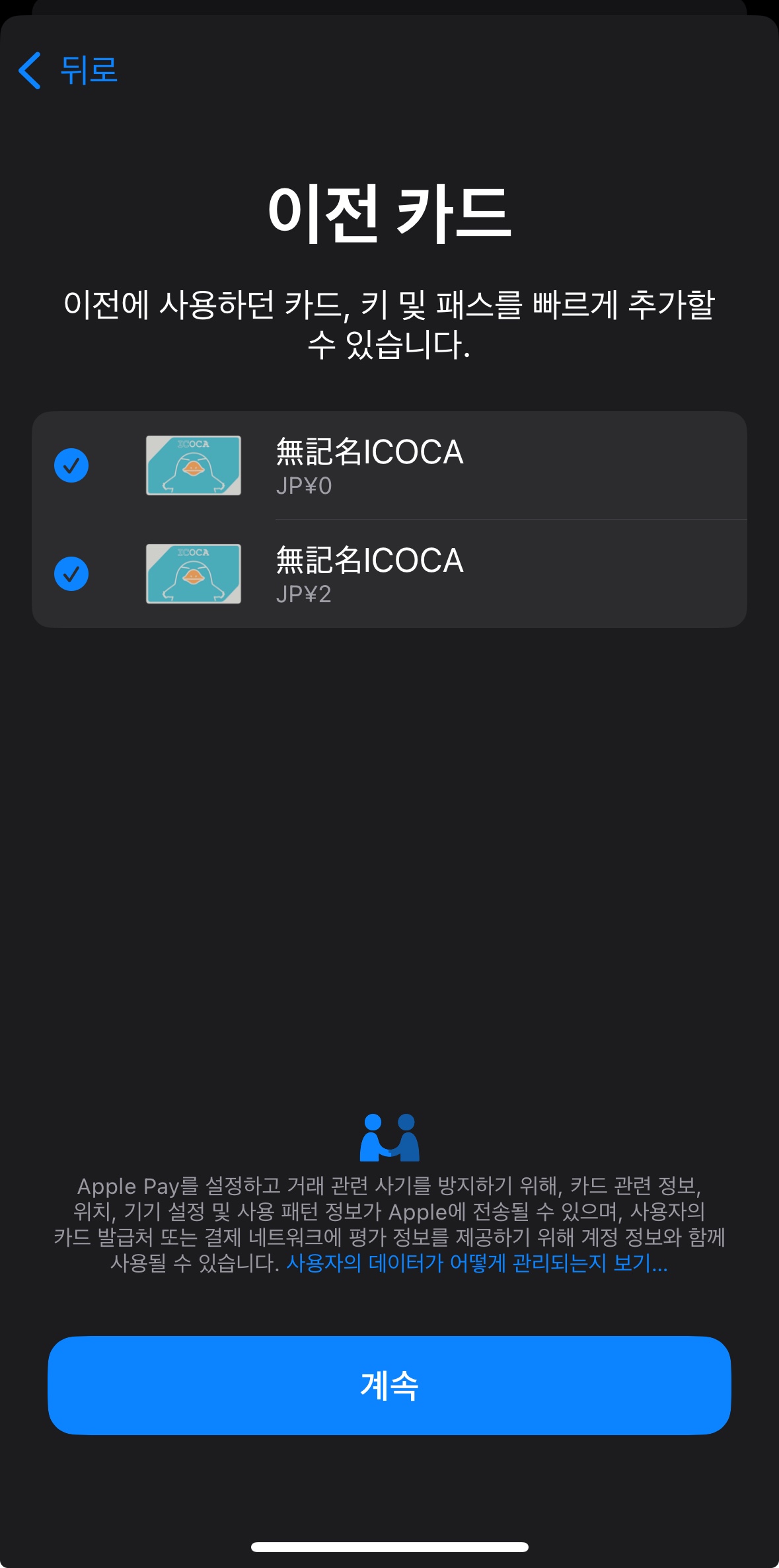The width and height of the screenshot is (779, 1568).
Task: Uncheck the 無記名ICOCA card with JP¥0
Action: click(x=71, y=465)
